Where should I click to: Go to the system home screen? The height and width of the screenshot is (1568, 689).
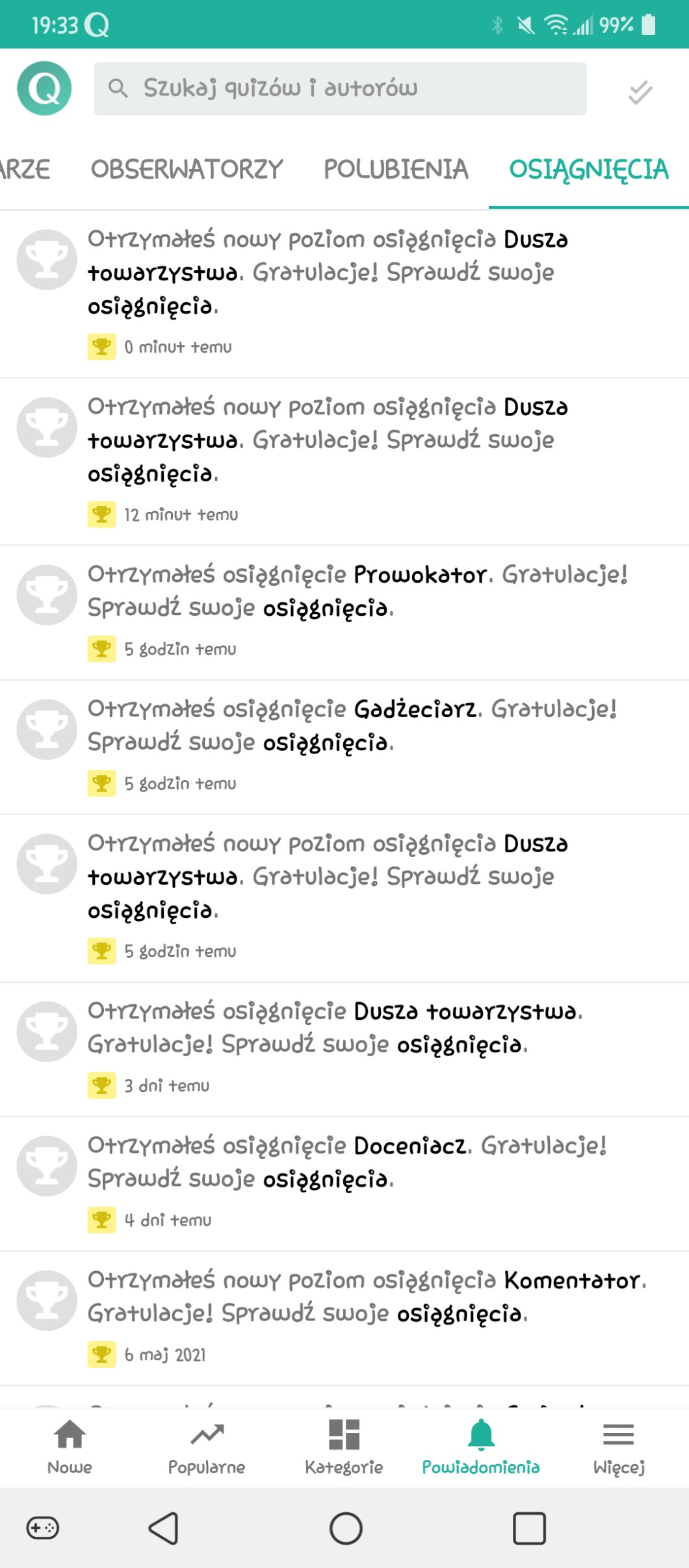click(x=346, y=1528)
